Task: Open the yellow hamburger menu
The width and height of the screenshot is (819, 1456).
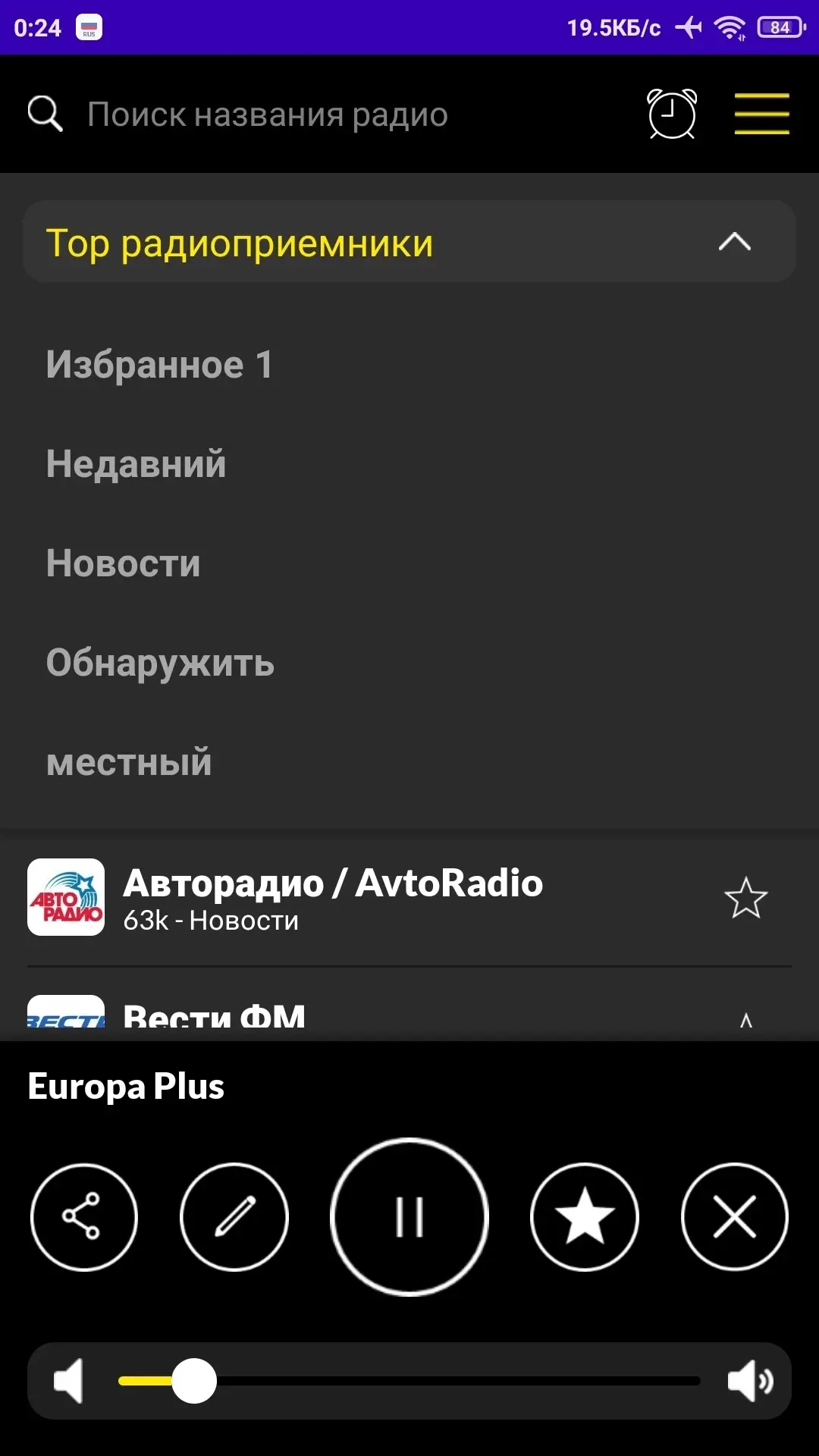Action: (761, 114)
